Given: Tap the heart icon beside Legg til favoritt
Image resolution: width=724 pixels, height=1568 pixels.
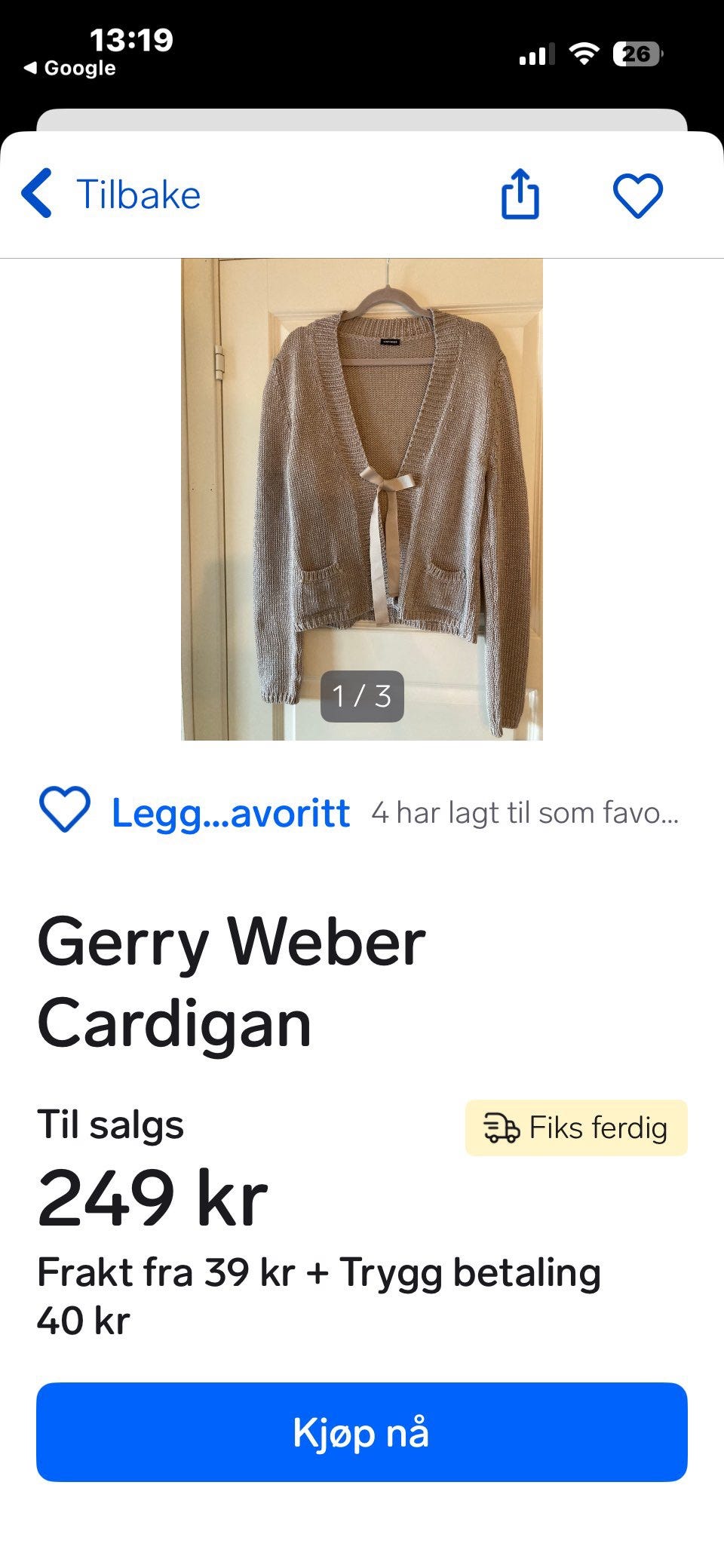Looking at the screenshot, I should [x=64, y=814].
